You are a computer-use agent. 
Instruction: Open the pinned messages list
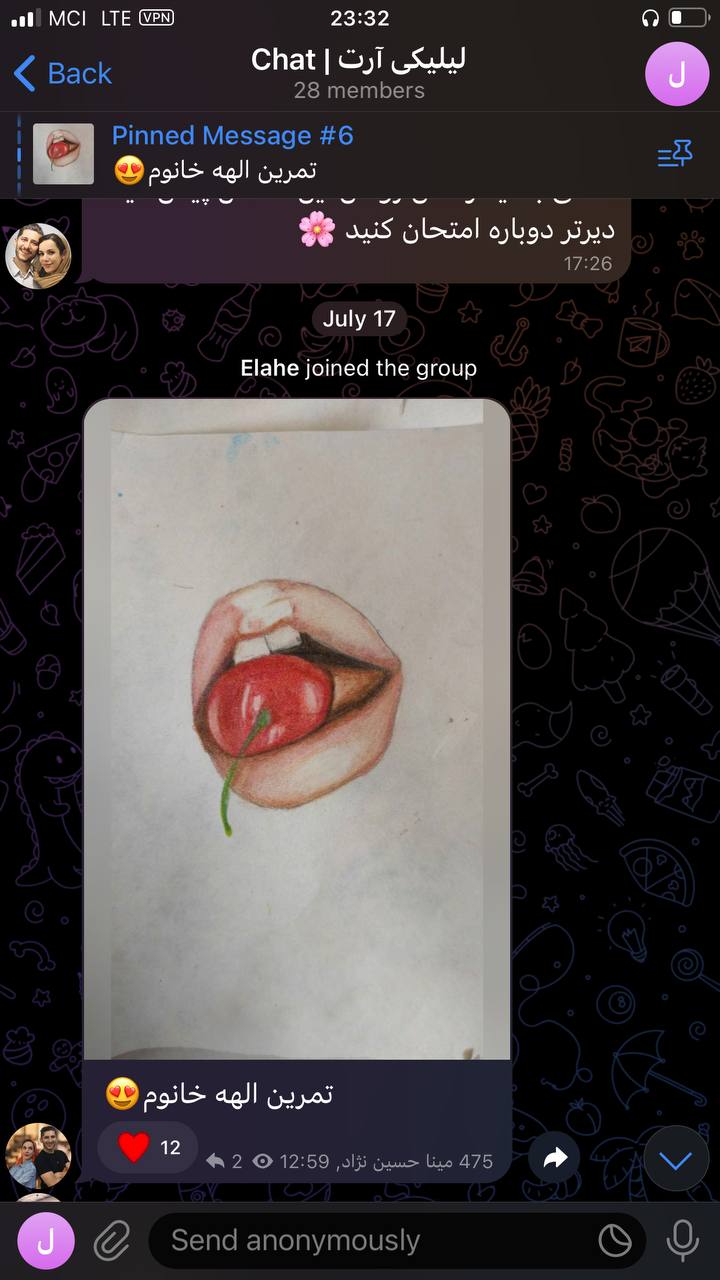675,154
